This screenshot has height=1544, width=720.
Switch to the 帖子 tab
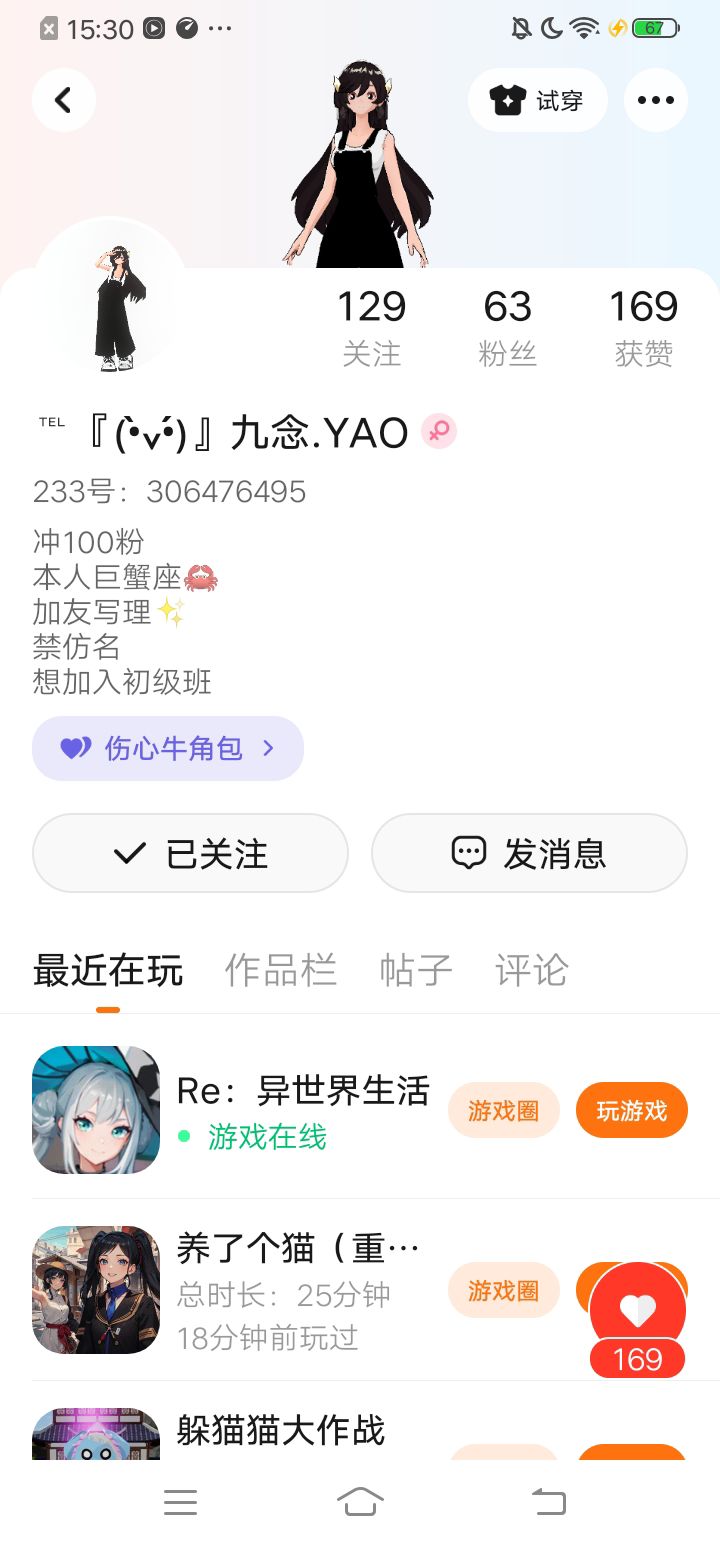coord(416,970)
